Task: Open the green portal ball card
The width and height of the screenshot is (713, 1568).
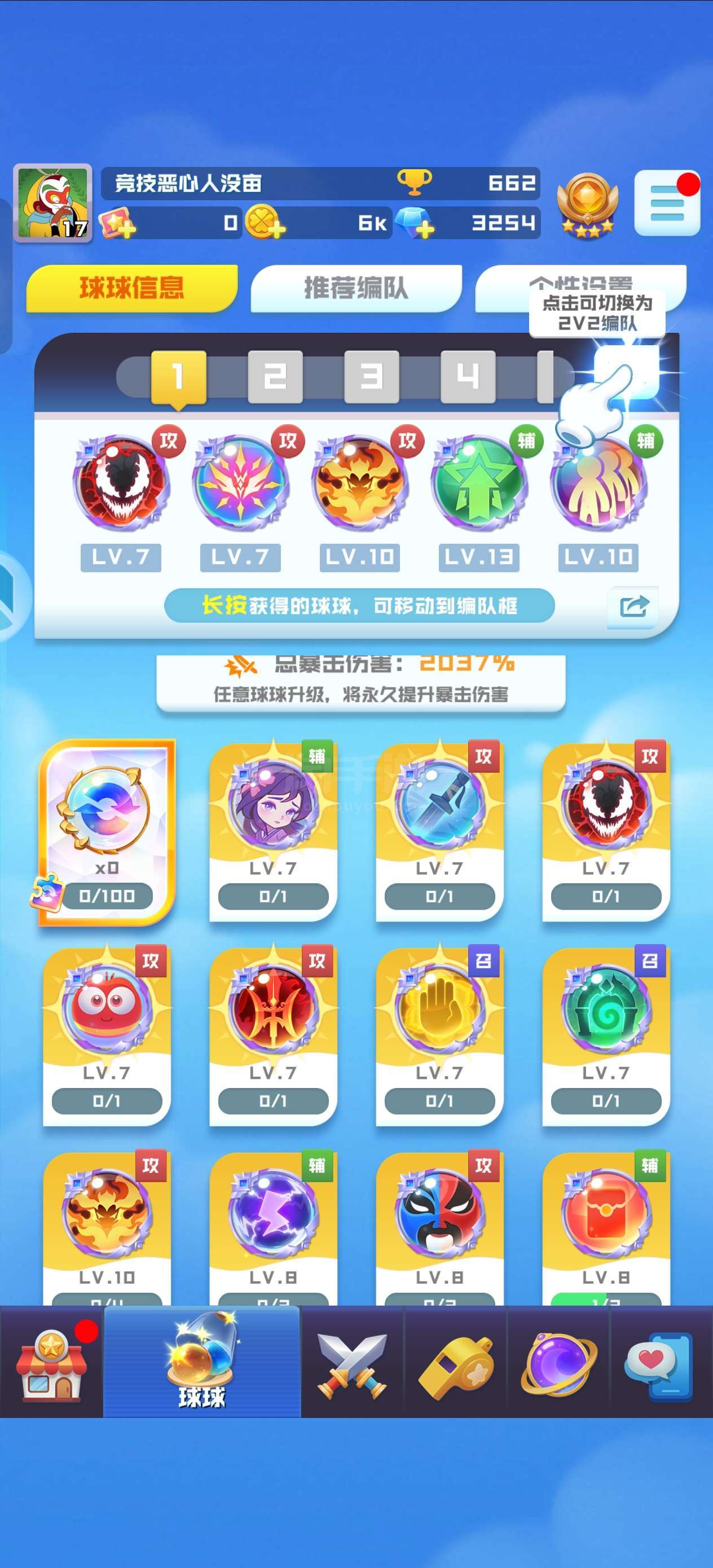Action: [606, 1036]
